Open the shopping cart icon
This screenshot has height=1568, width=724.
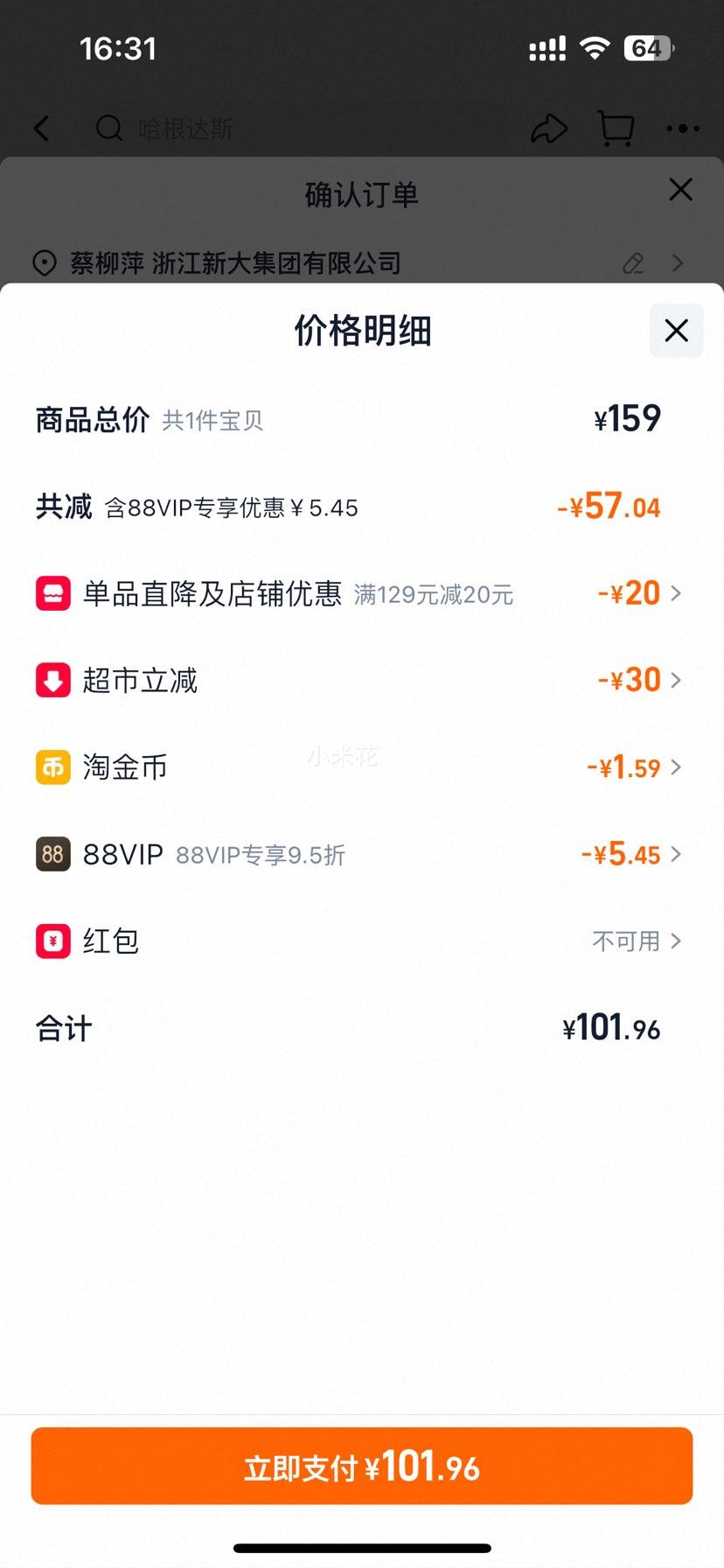616,129
